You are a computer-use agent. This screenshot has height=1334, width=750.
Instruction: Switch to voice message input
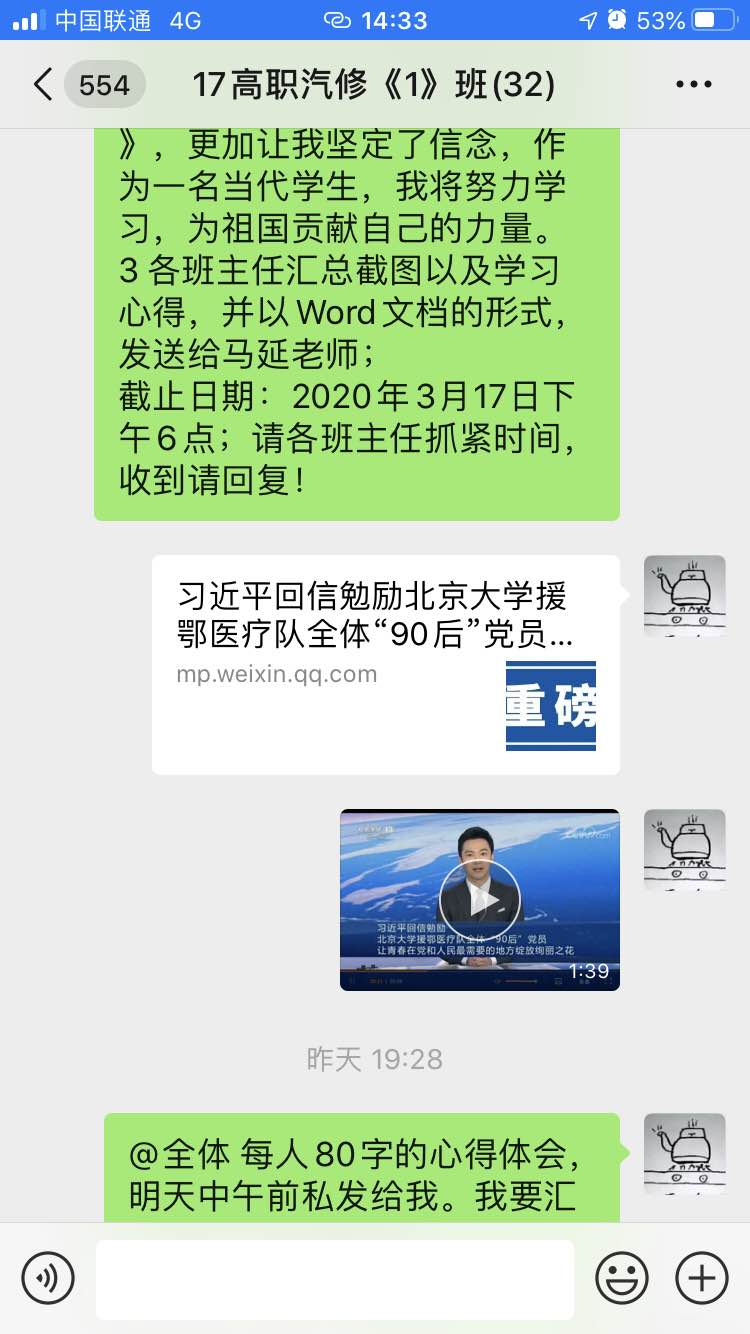48,1278
